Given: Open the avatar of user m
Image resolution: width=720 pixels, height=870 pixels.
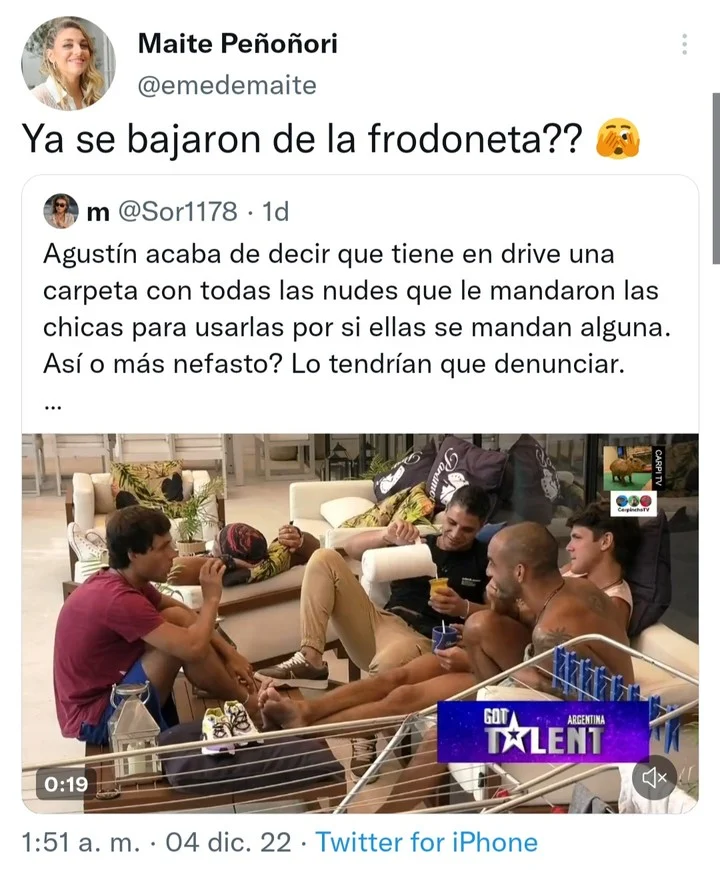Looking at the screenshot, I should coord(61,211).
